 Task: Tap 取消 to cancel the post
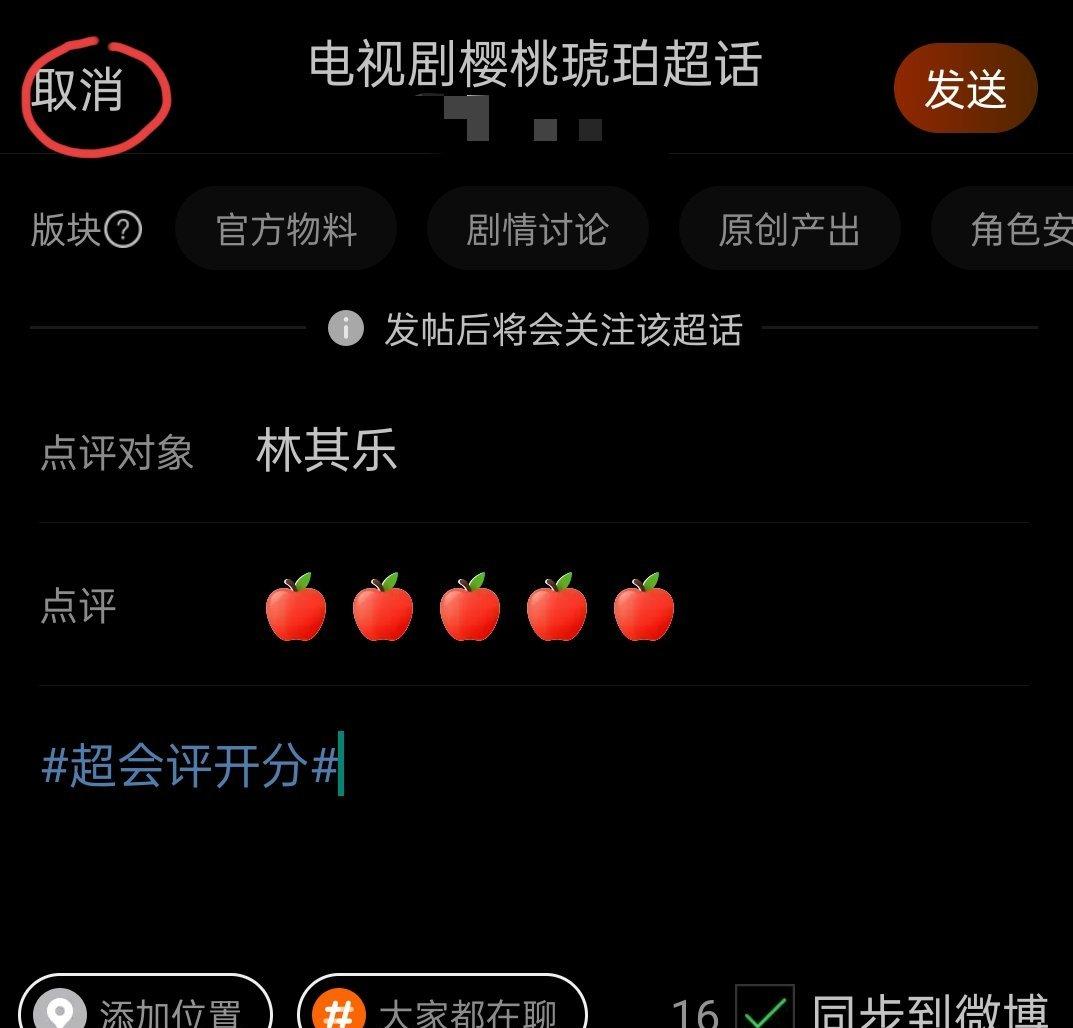[78, 91]
